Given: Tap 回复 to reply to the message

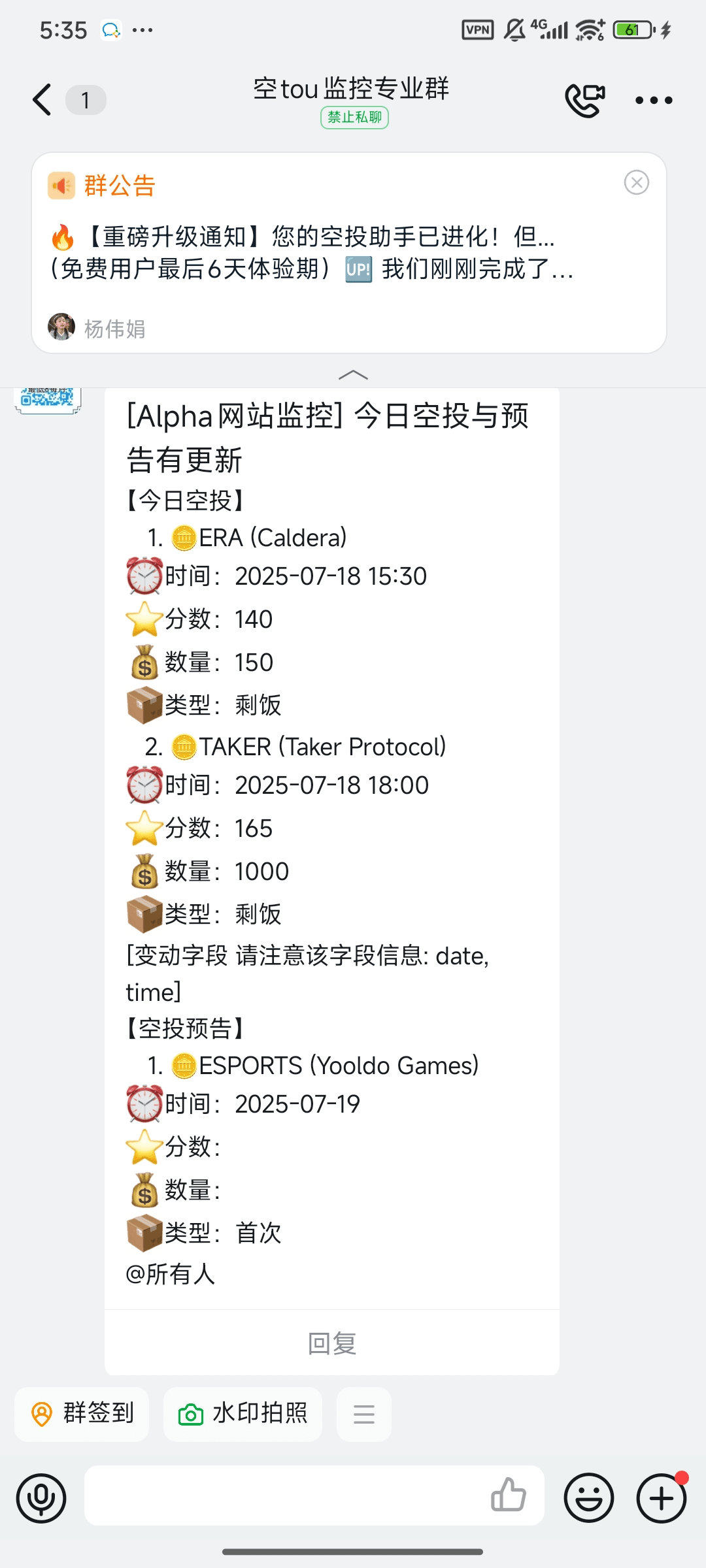Looking at the screenshot, I should [332, 1343].
